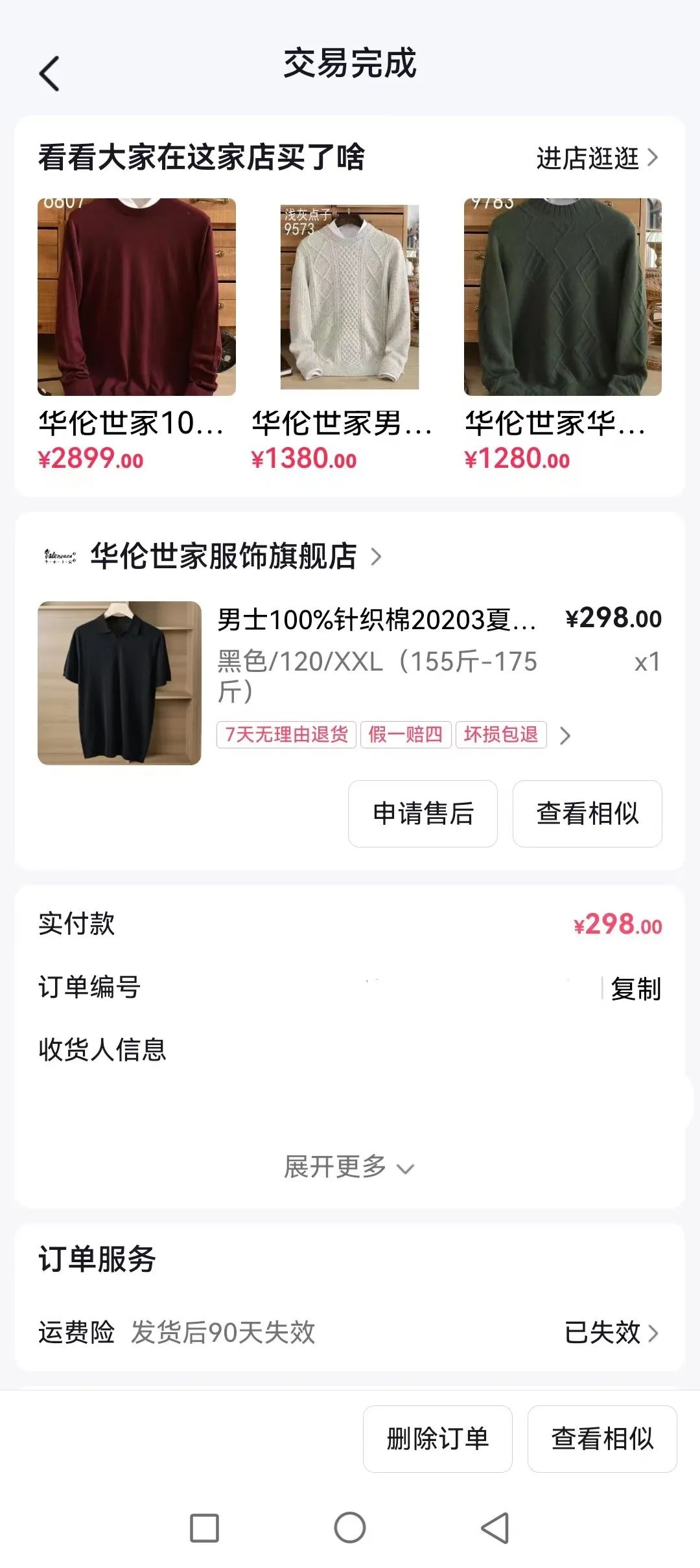Open the 运费险 已失效 row

[x=611, y=1333]
